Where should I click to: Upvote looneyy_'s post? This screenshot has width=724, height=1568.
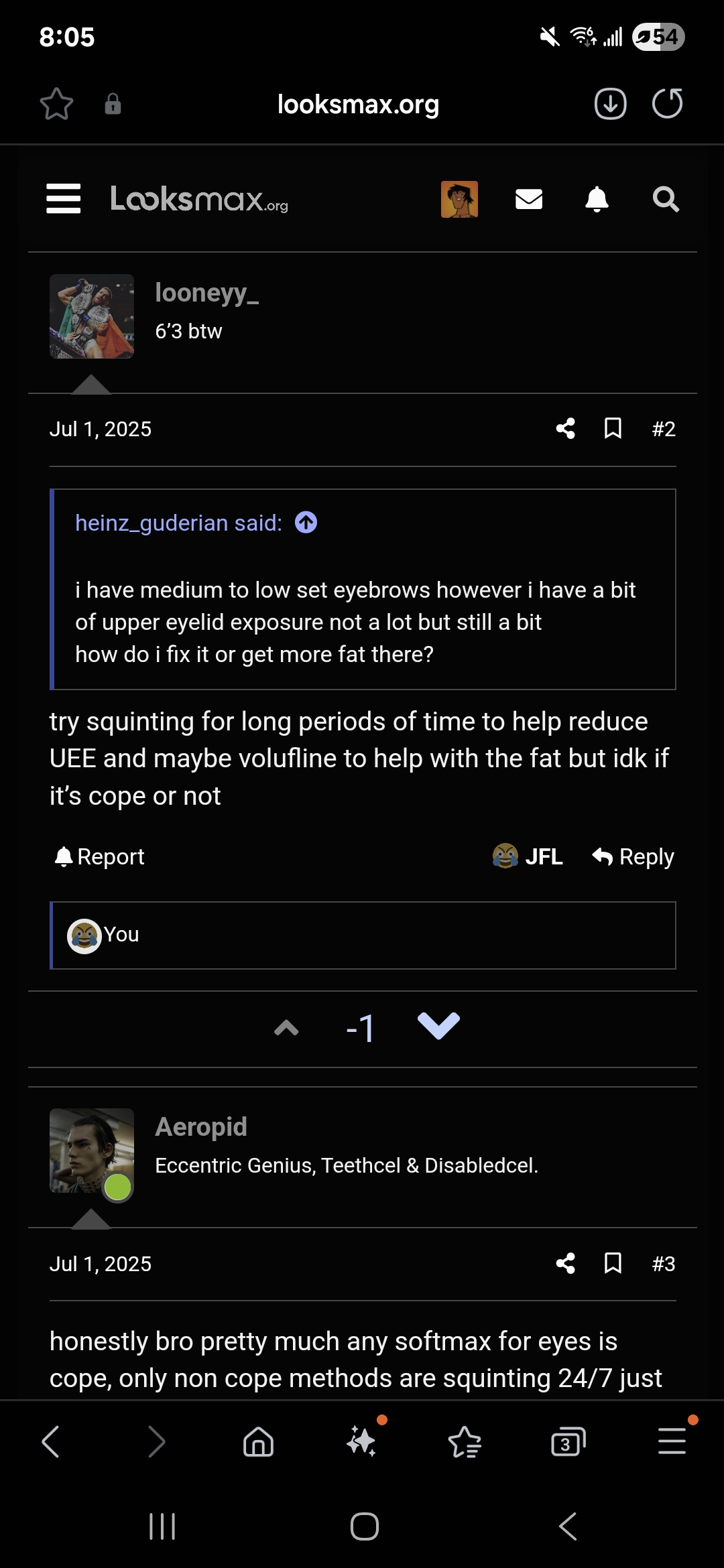point(286,1028)
